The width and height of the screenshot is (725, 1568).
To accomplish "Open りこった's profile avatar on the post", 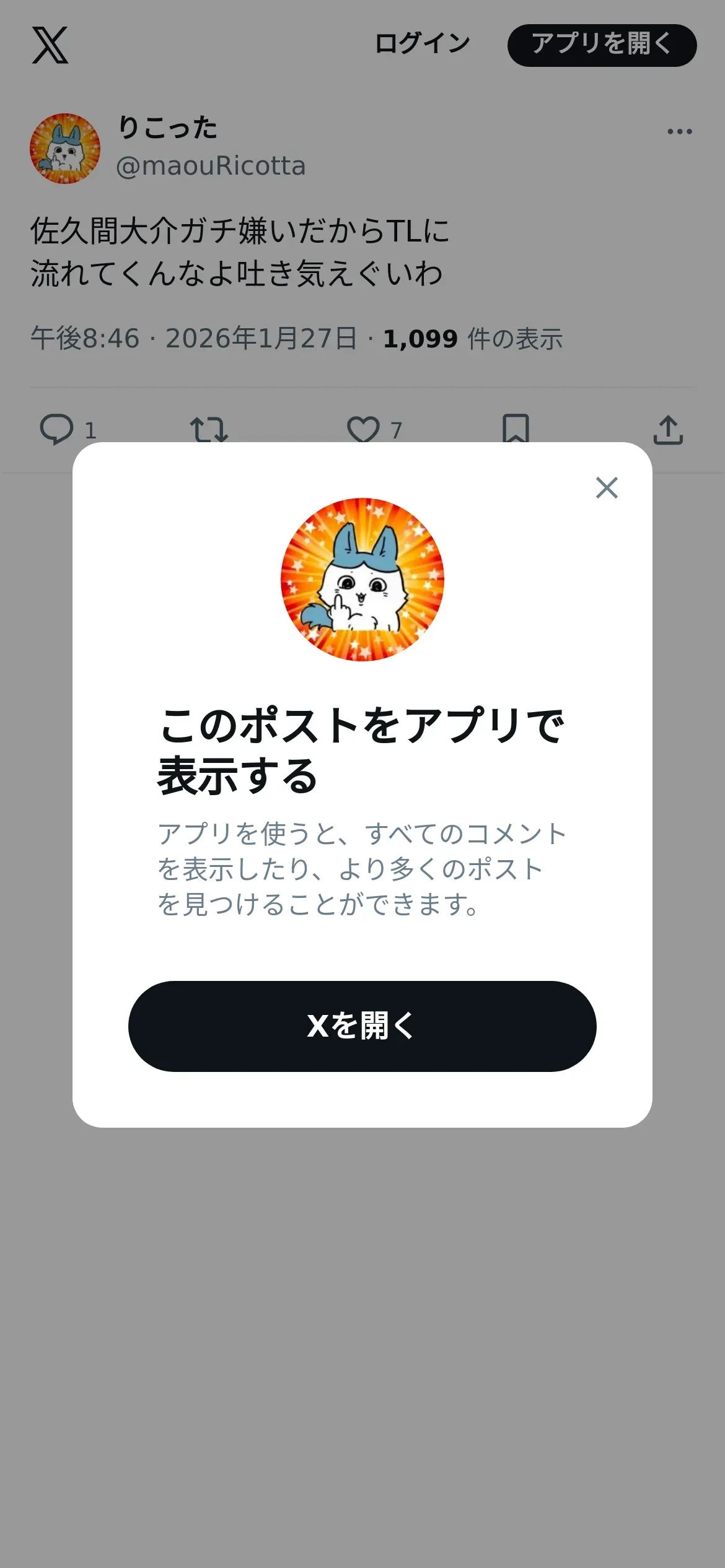I will (x=65, y=149).
